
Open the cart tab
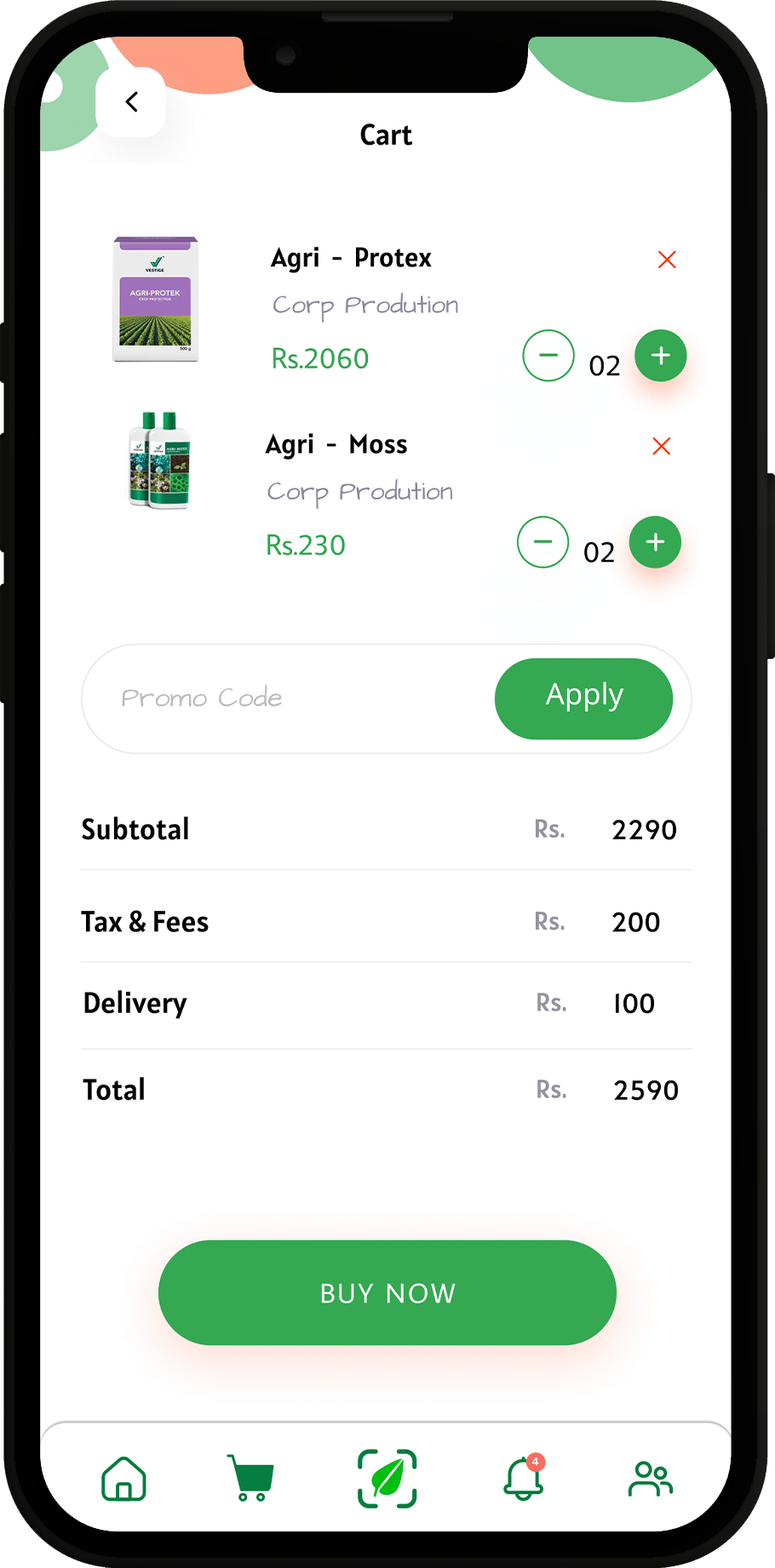[x=251, y=1479]
